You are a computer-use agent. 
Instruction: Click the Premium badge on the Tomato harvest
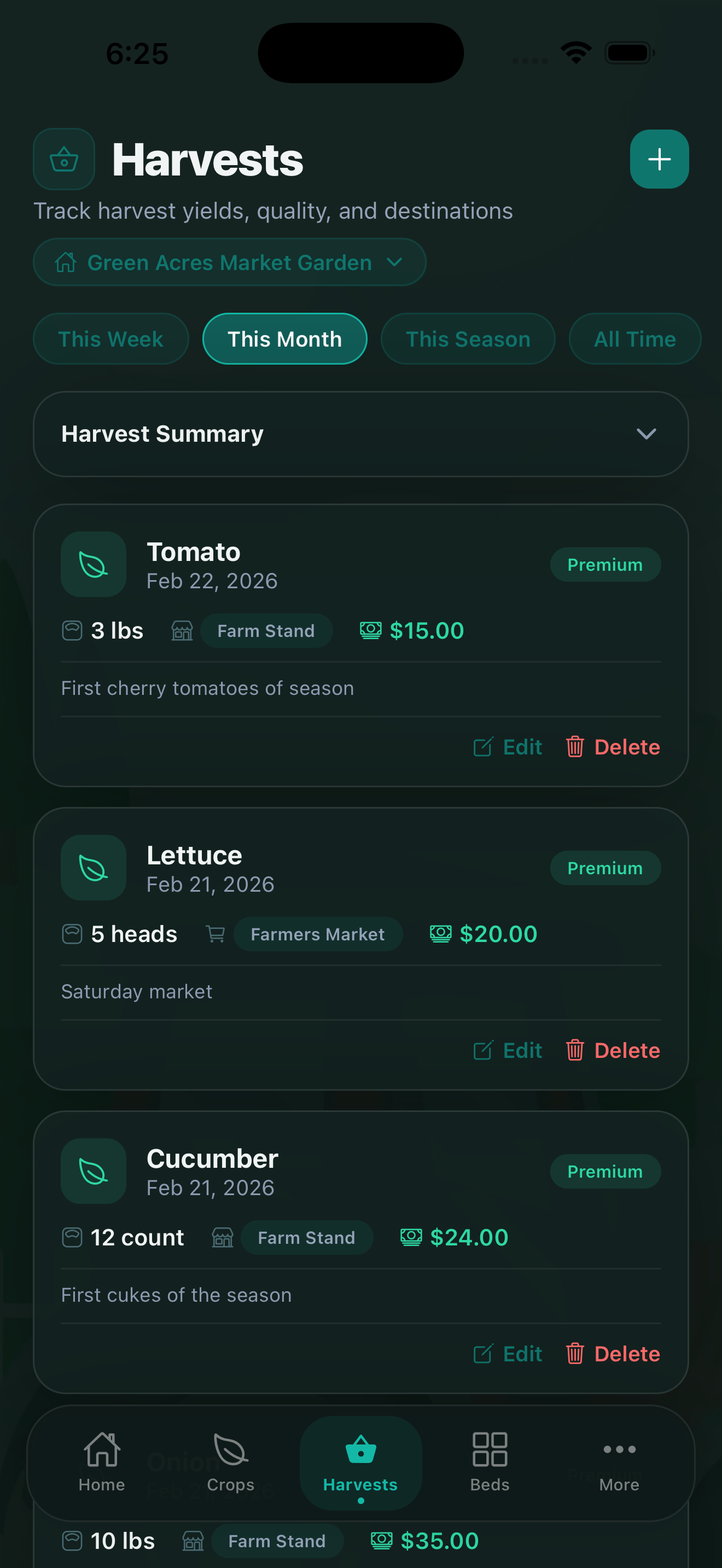point(605,564)
